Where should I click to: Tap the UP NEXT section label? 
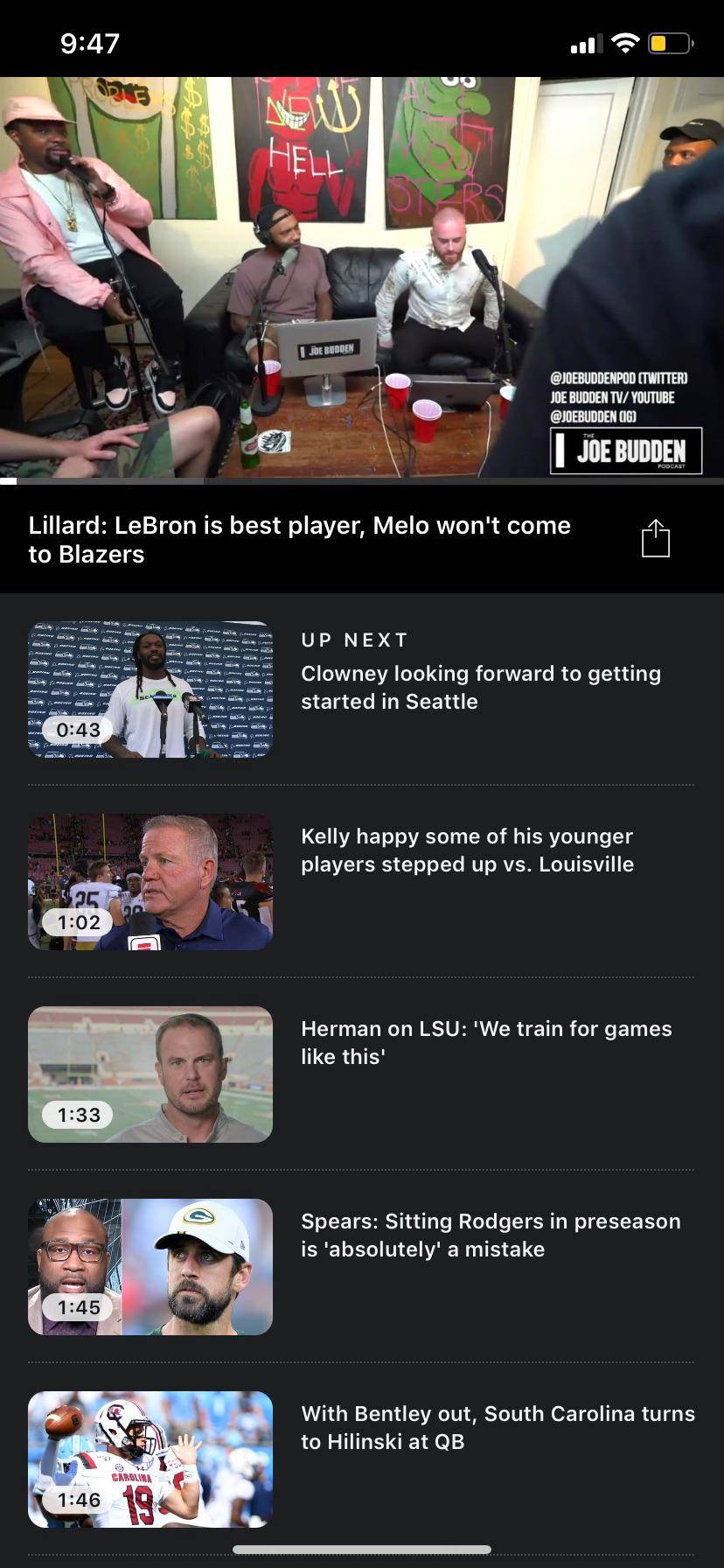353,640
